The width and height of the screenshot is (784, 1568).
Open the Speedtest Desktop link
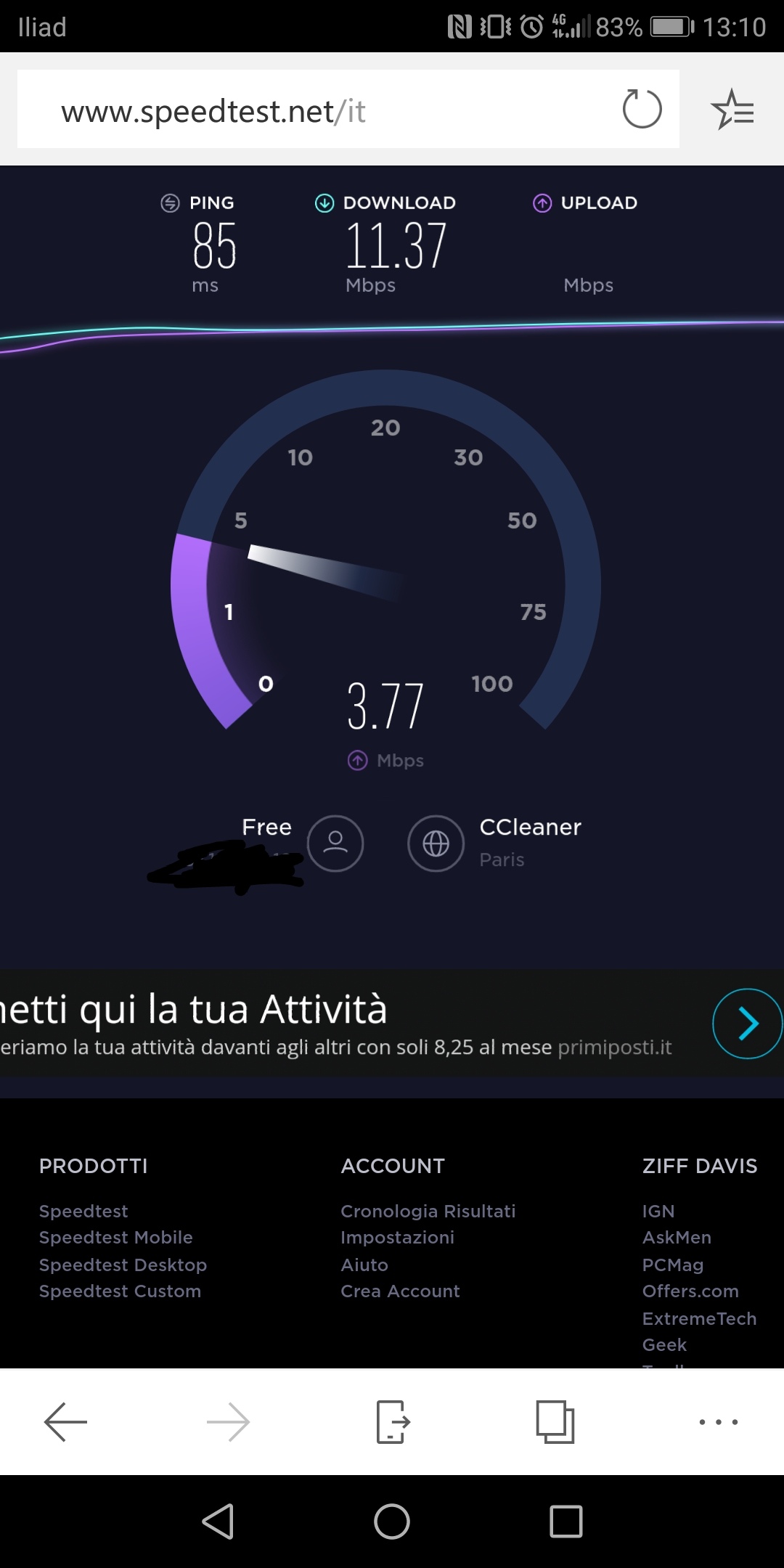(x=123, y=1265)
